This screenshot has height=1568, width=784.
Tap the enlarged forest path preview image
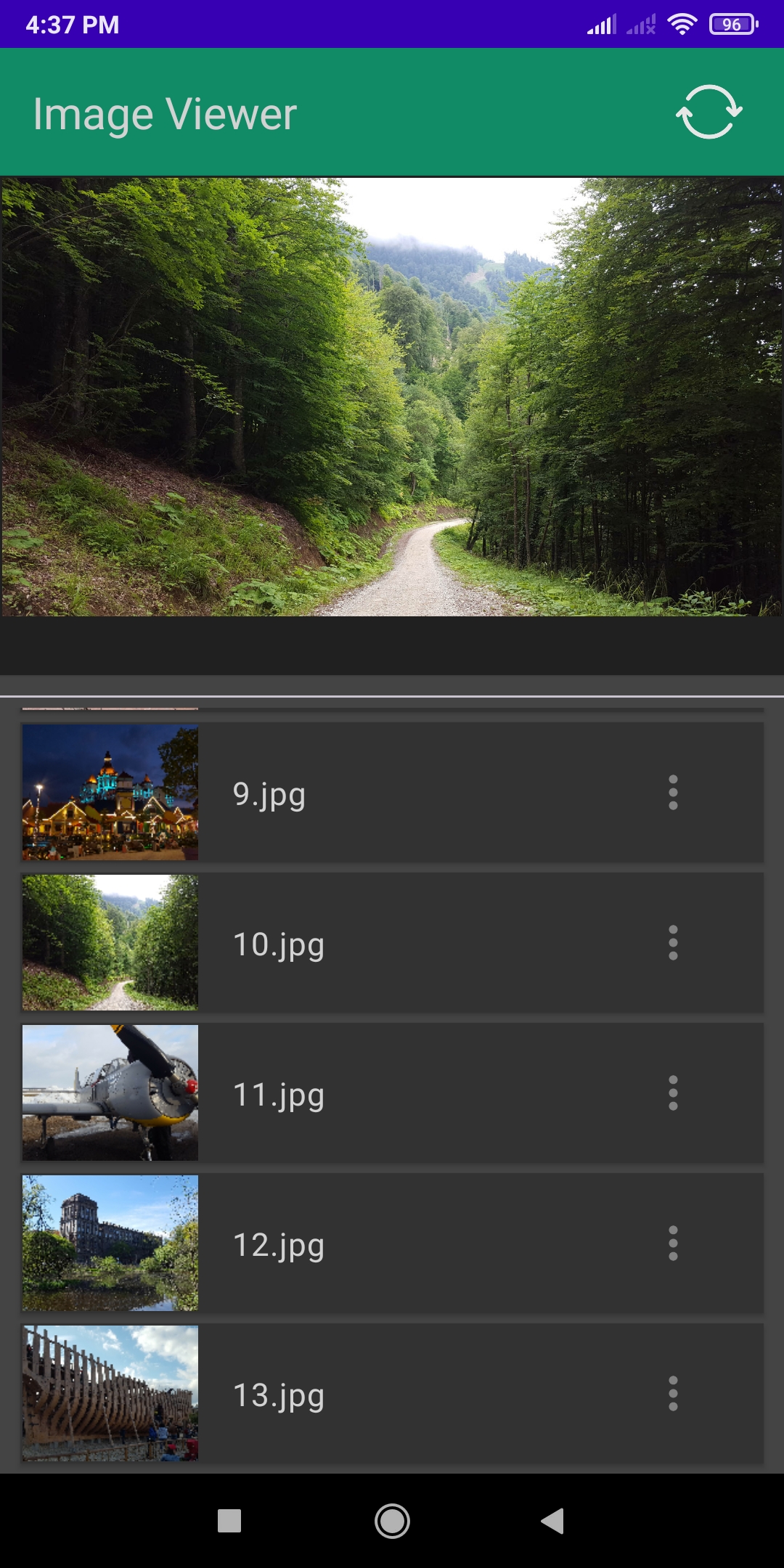(x=392, y=398)
